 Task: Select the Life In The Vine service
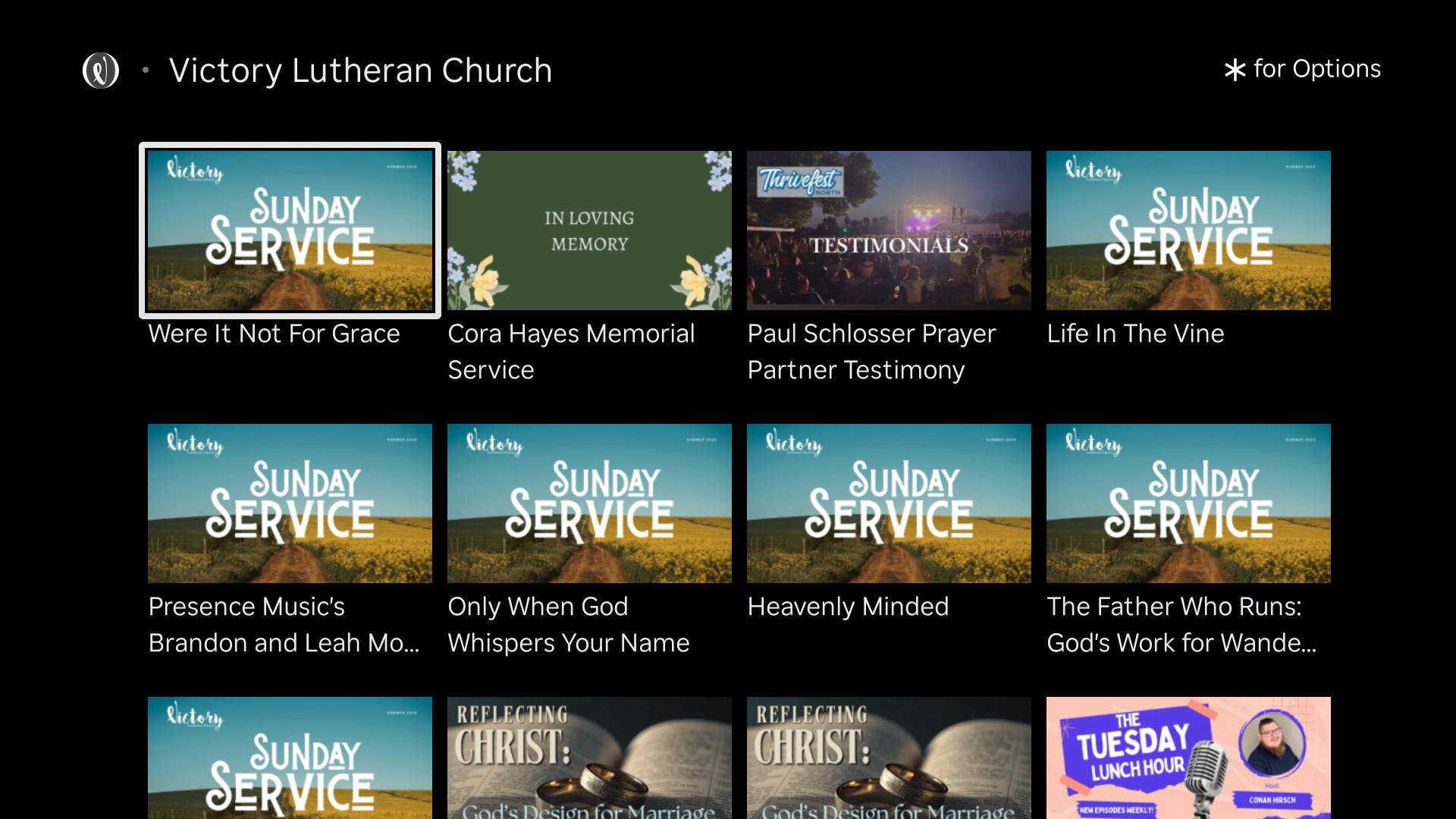click(x=1188, y=231)
